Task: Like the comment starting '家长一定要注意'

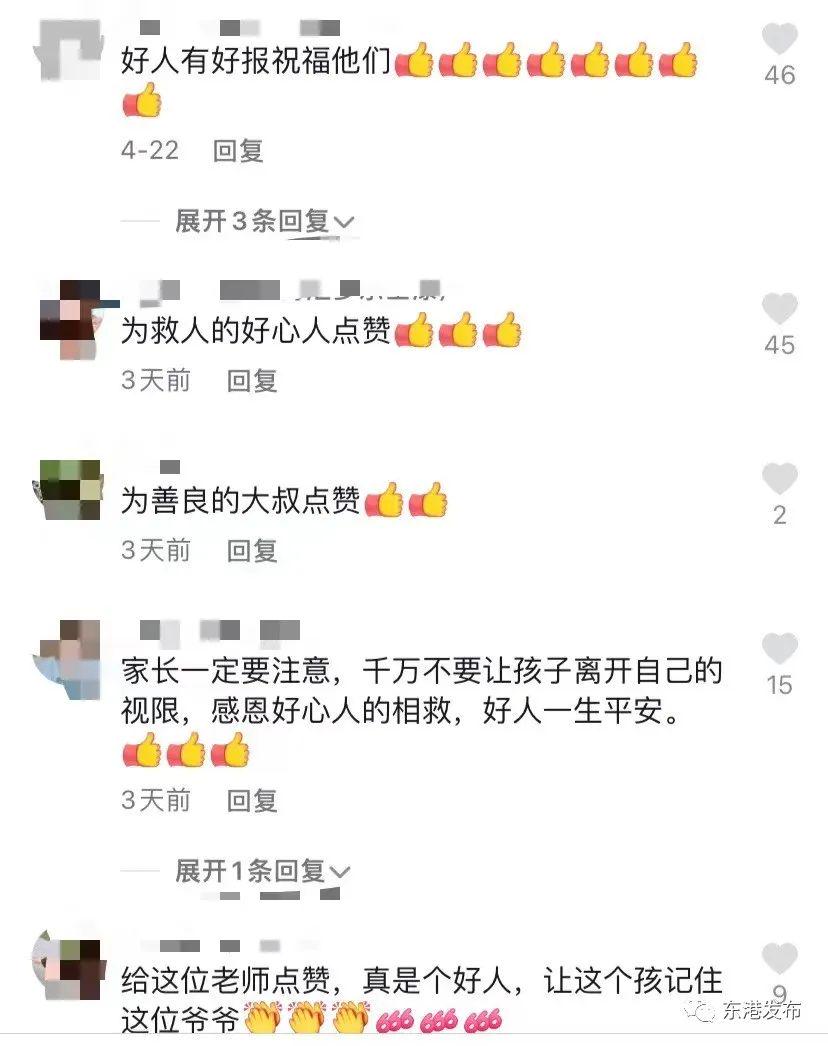Action: [779, 650]
